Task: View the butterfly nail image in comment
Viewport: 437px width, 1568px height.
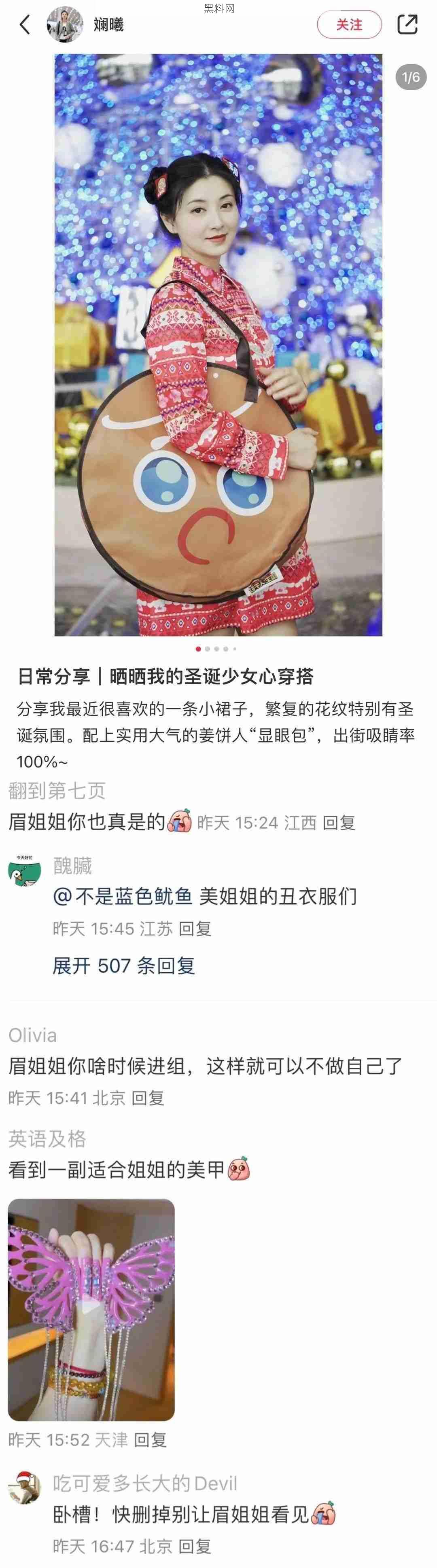Action: [91, 1309]
